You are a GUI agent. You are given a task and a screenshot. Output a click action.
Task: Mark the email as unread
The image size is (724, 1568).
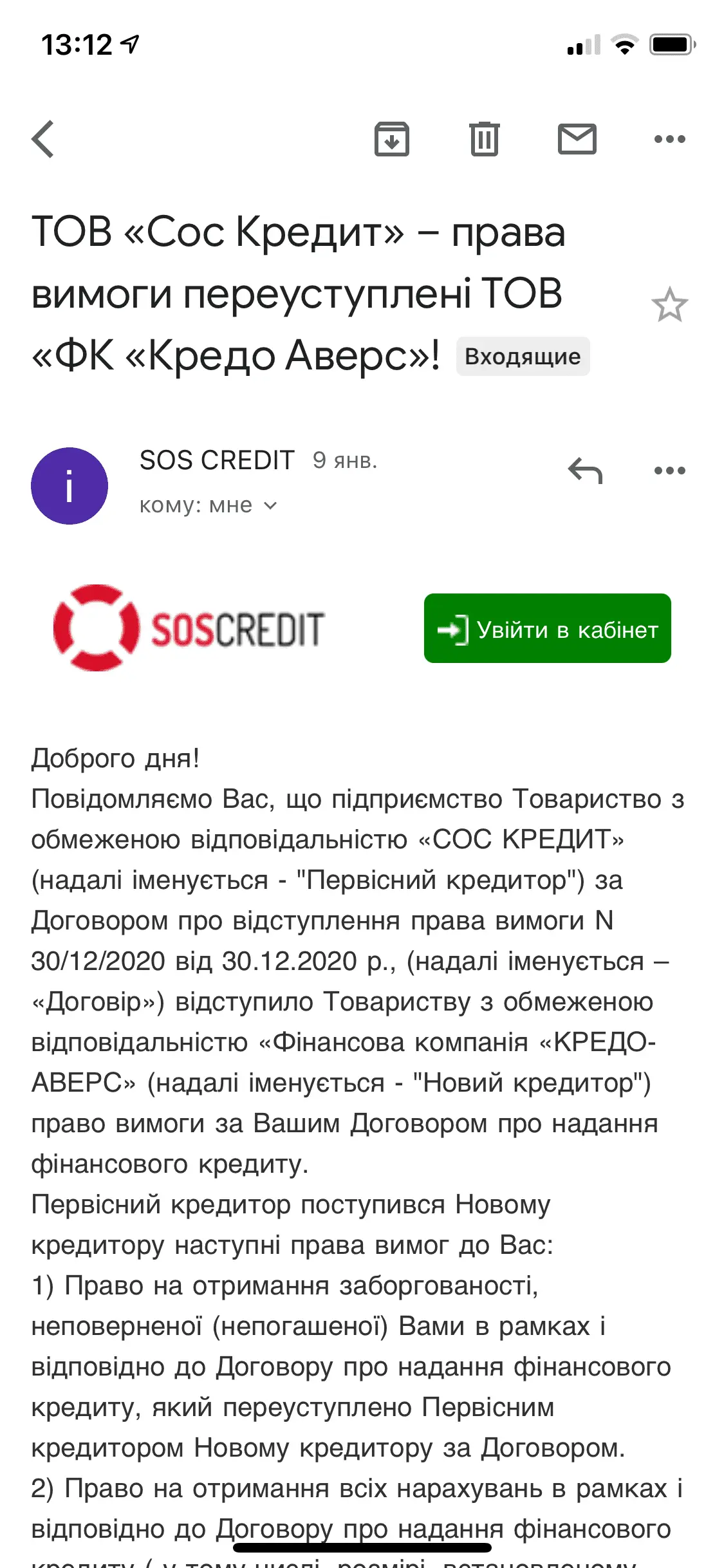coord(577,139)
